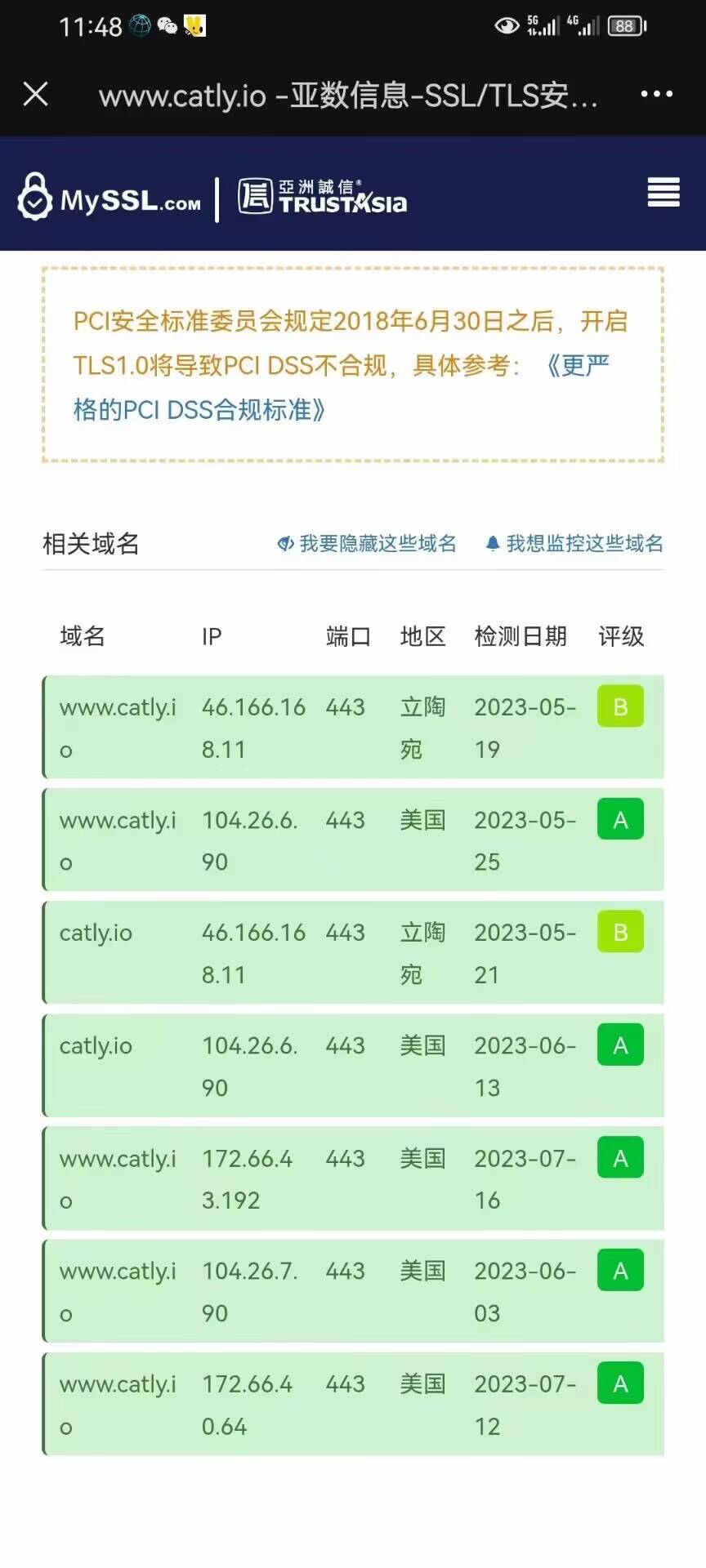This screenshot has width=706, height=1568.
Task: Open www.catly.io row with IP 104.26.7.90
Action: [x=353, y=1290]
